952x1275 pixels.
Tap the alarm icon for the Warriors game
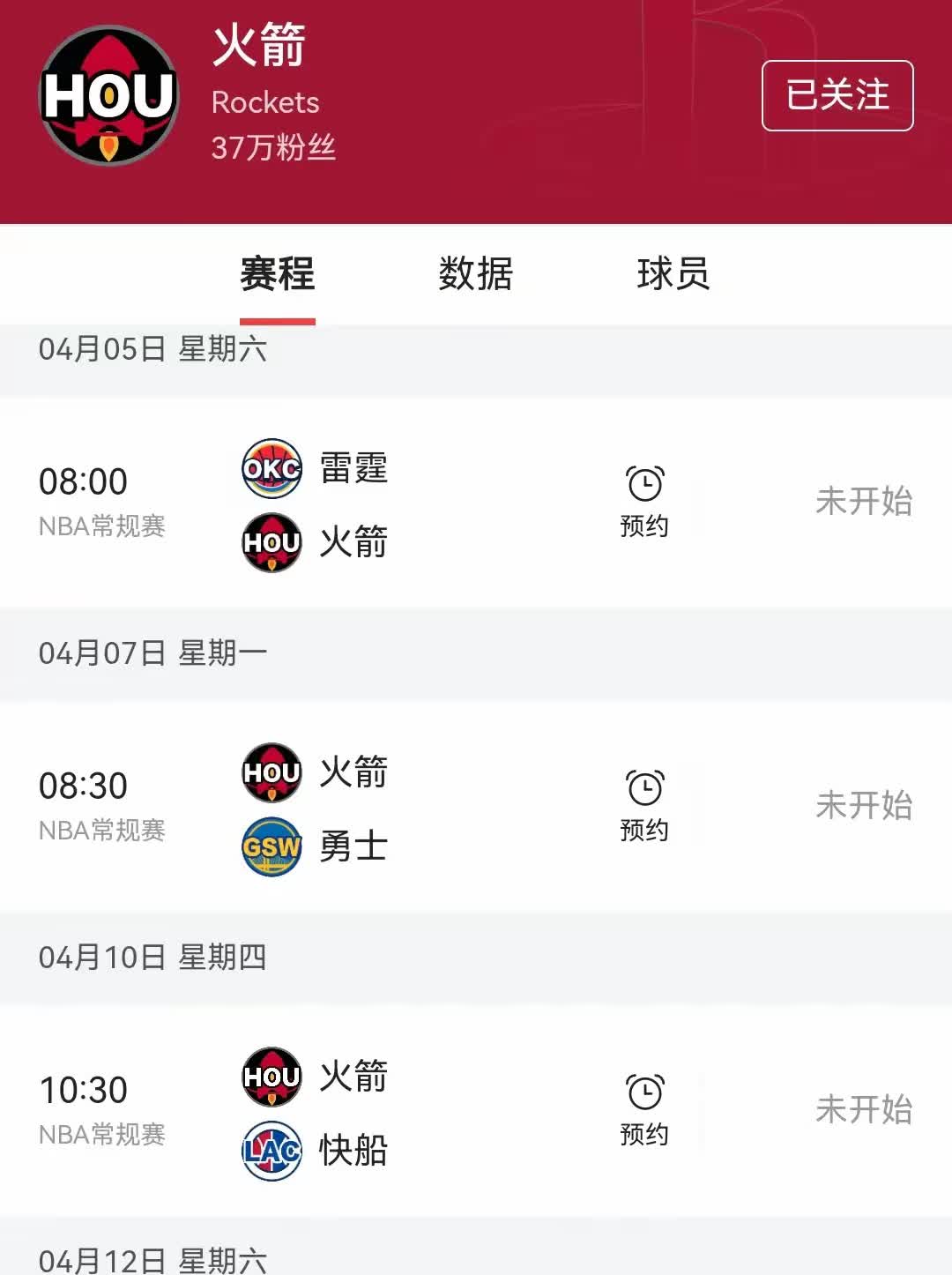click(644, 786)
